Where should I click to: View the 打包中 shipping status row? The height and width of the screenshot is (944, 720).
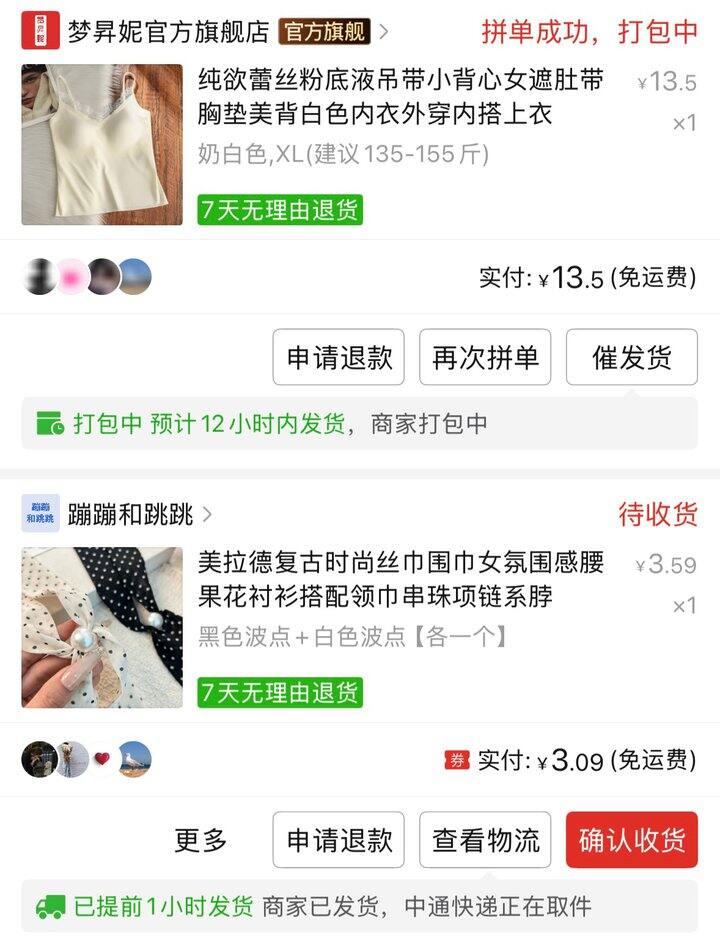point(360,423)
